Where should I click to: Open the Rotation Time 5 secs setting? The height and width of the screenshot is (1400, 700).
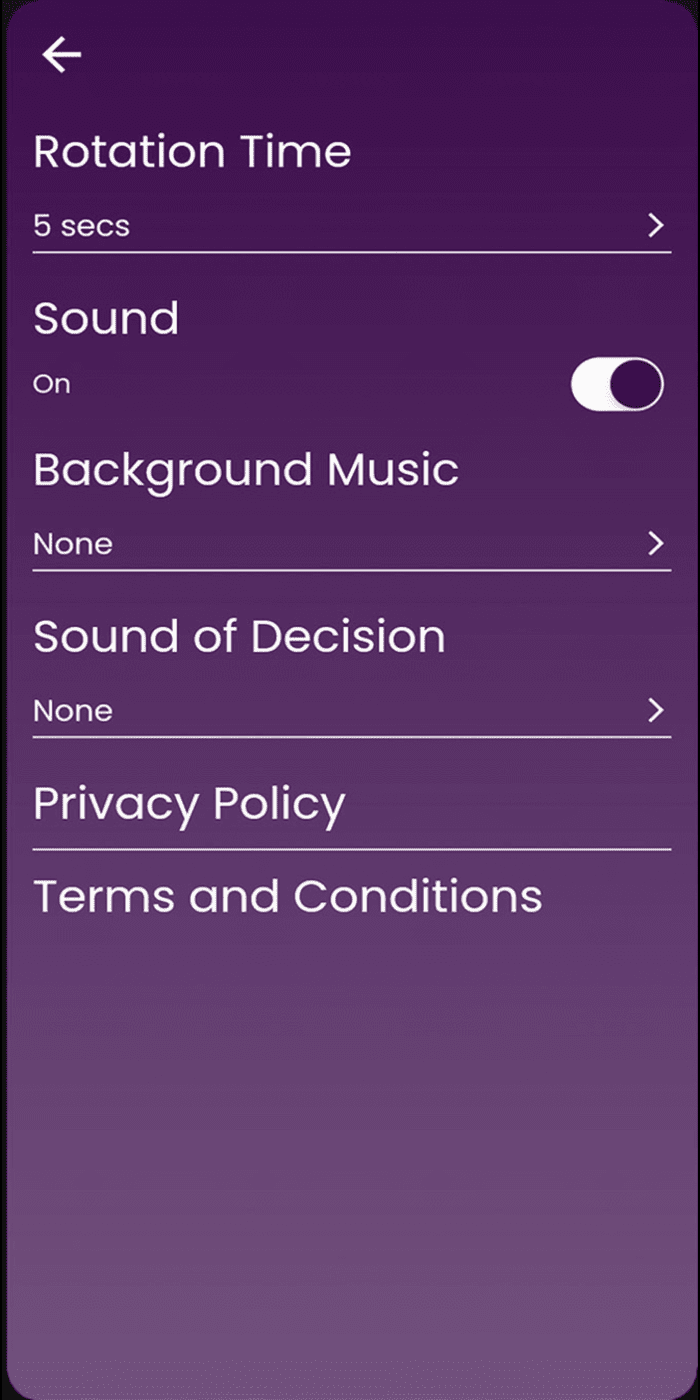pos(350,226)
